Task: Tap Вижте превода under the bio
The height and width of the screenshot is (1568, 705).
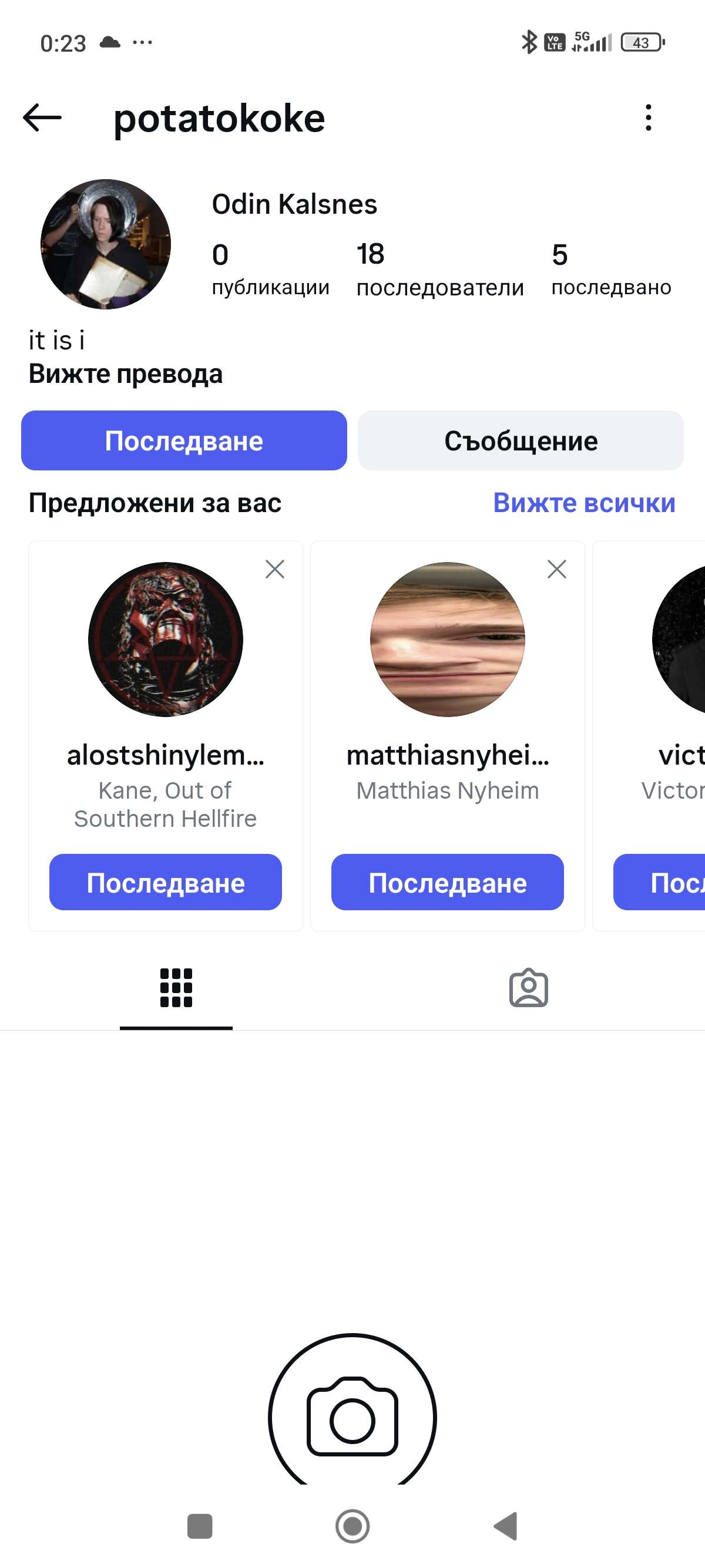Action: point(125,374)
